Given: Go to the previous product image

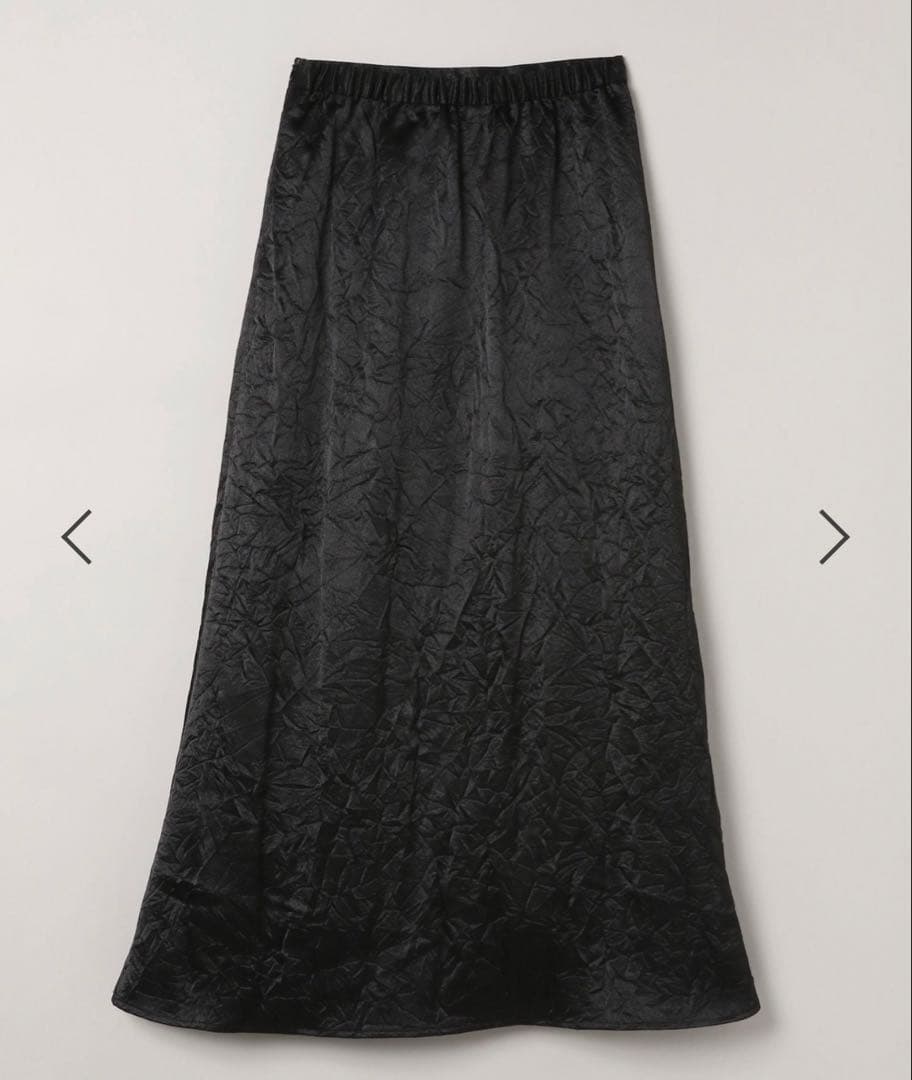Looking at the screenshot, I should (x=77, y=537).
